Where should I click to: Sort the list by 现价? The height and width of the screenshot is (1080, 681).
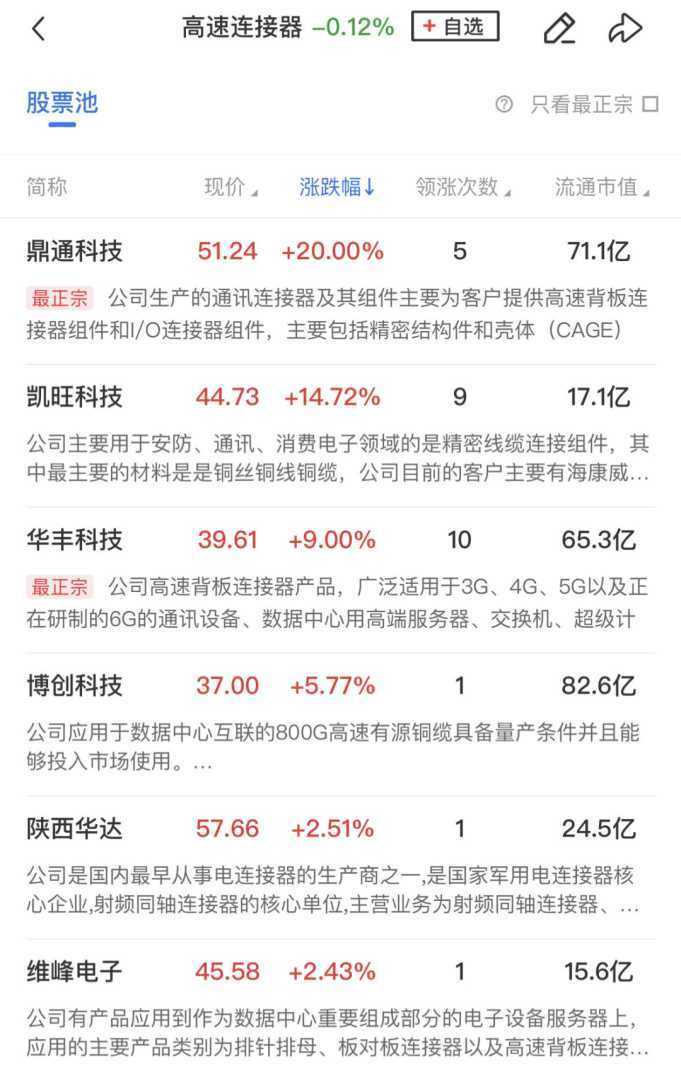click(x=231, y=187)
